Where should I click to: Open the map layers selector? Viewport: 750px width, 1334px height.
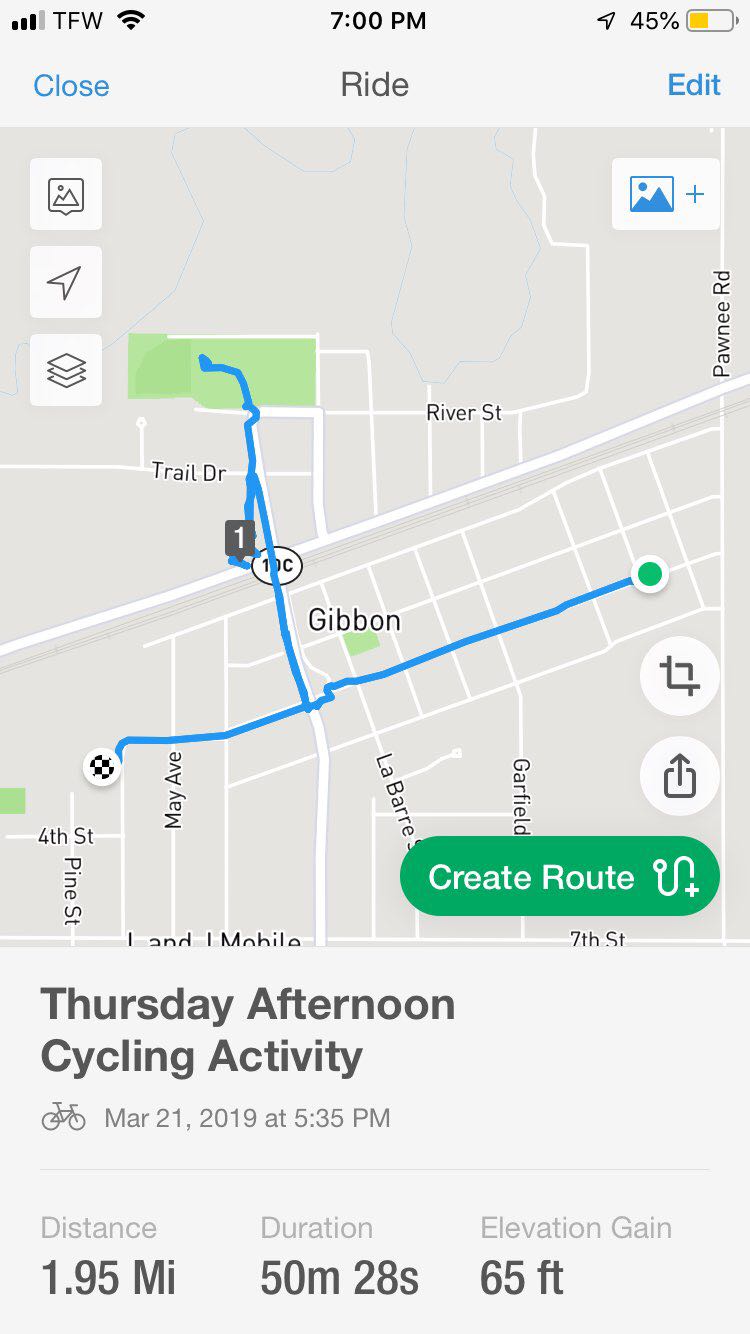pyautogui.click(x=66, y=370)
